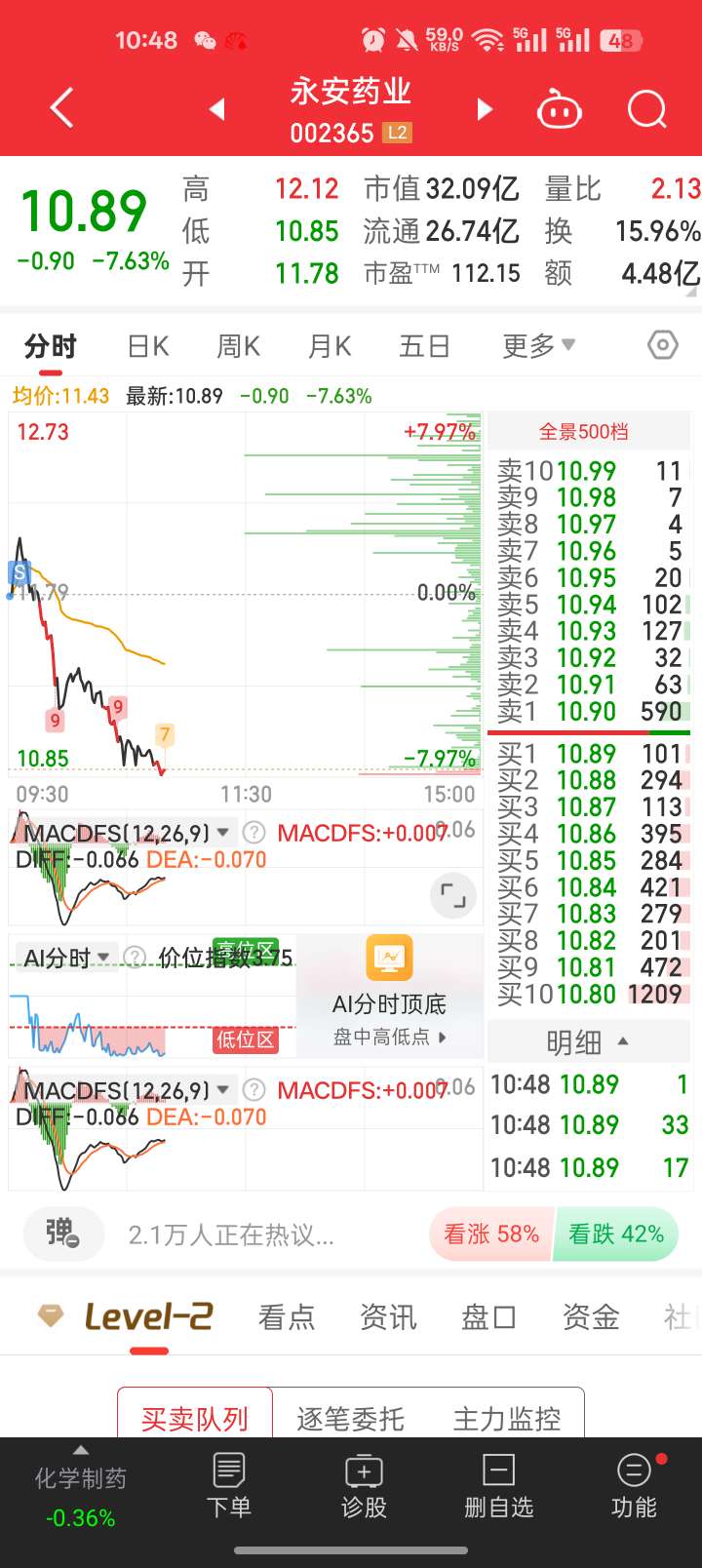Vote 看跌 bearish
Viewport: 702px width, 1568px height.
[616, 1234]
